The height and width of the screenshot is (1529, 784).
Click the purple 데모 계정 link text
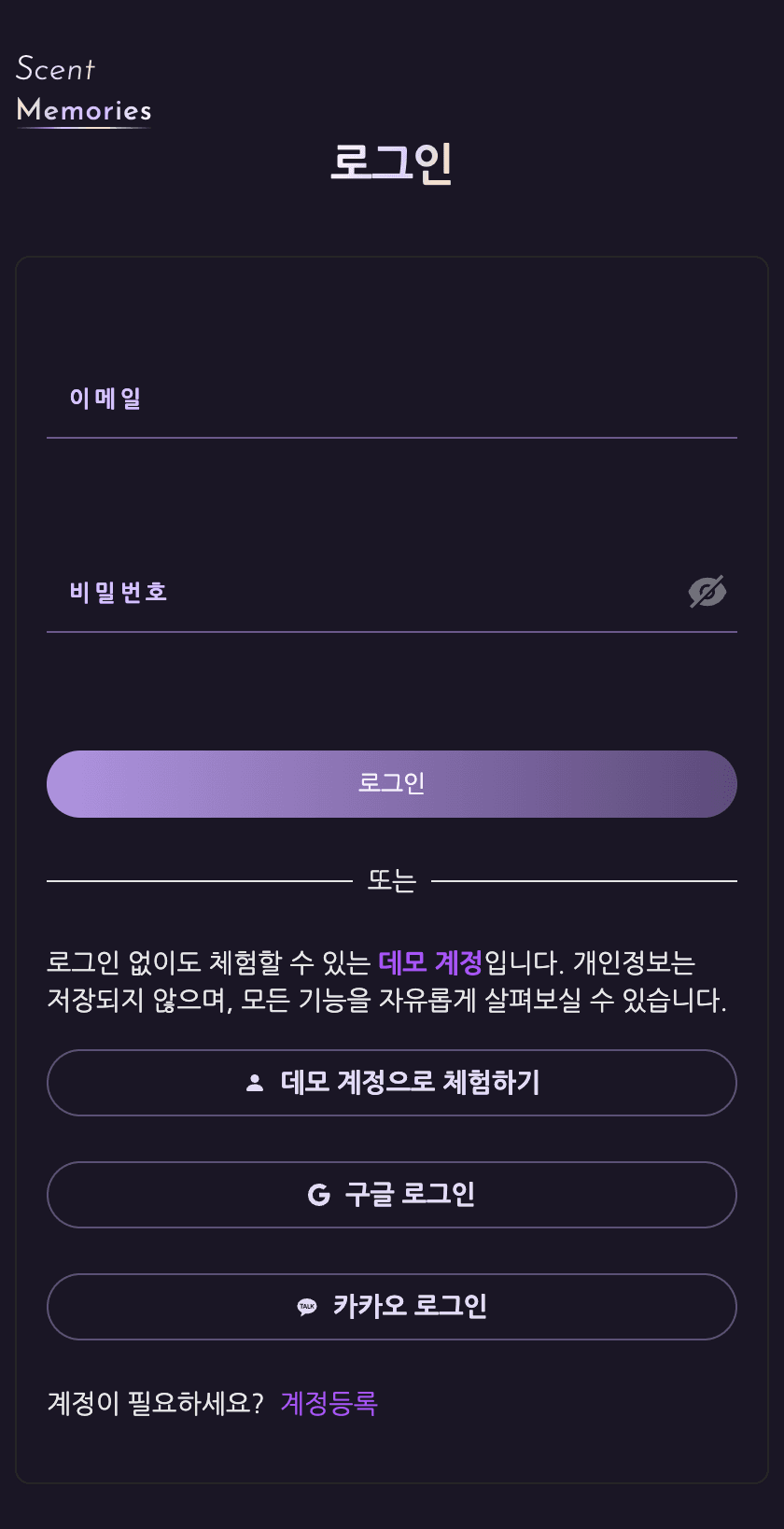(430, 961)
